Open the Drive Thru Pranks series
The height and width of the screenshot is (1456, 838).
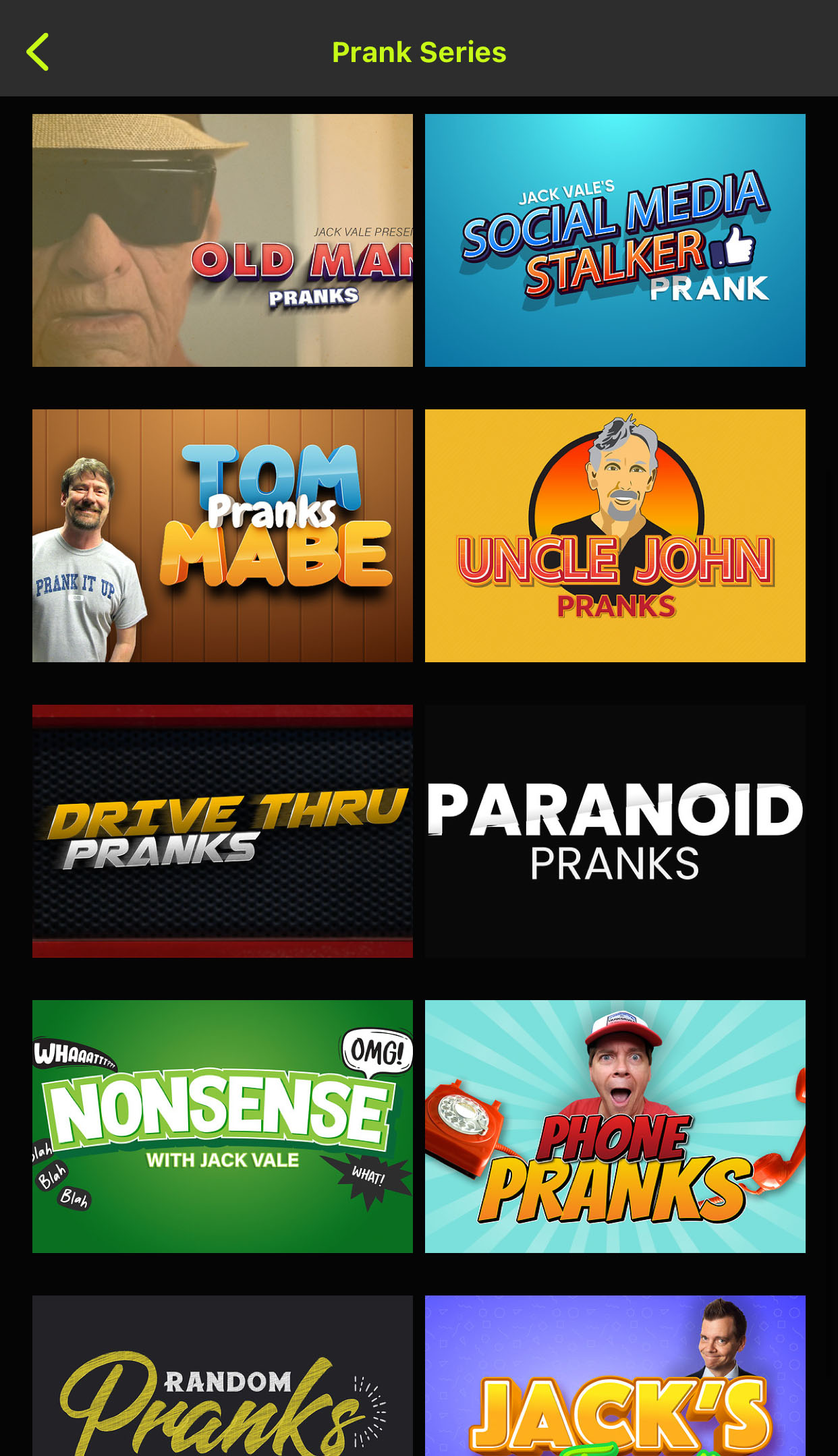click(223, 831)
